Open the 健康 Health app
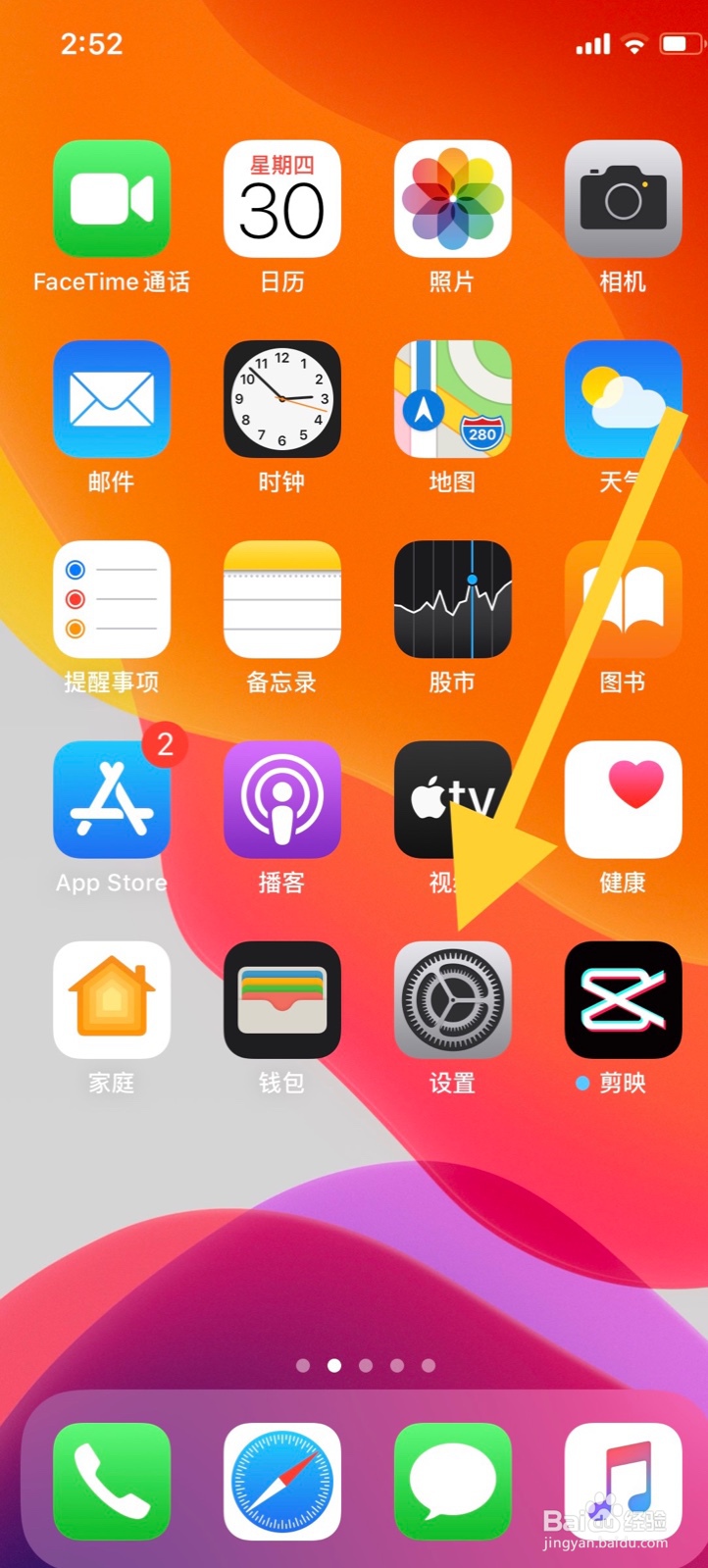 click(623, 800)
